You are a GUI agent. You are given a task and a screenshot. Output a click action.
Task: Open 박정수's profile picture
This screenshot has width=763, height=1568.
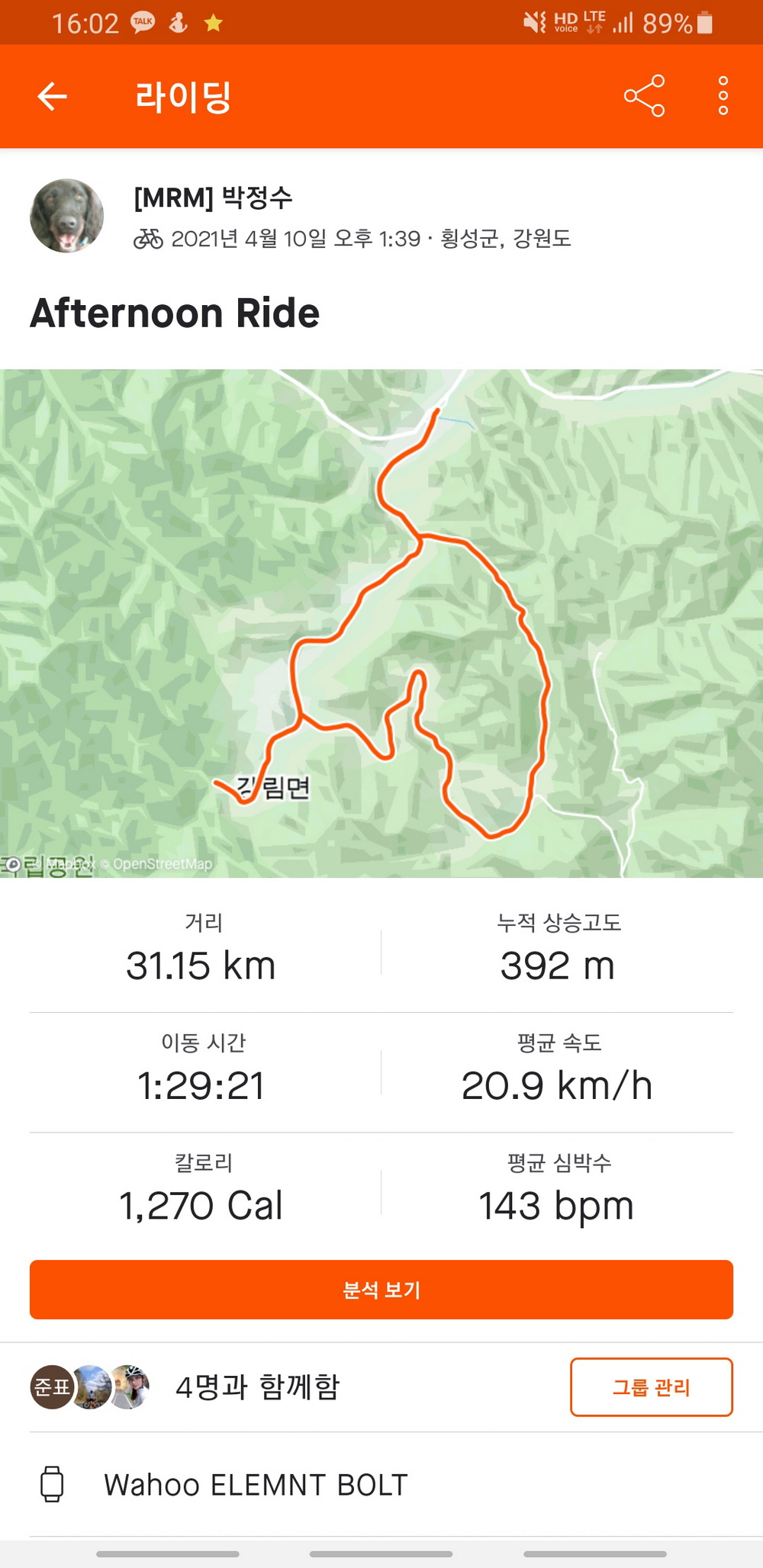[67, 216]
